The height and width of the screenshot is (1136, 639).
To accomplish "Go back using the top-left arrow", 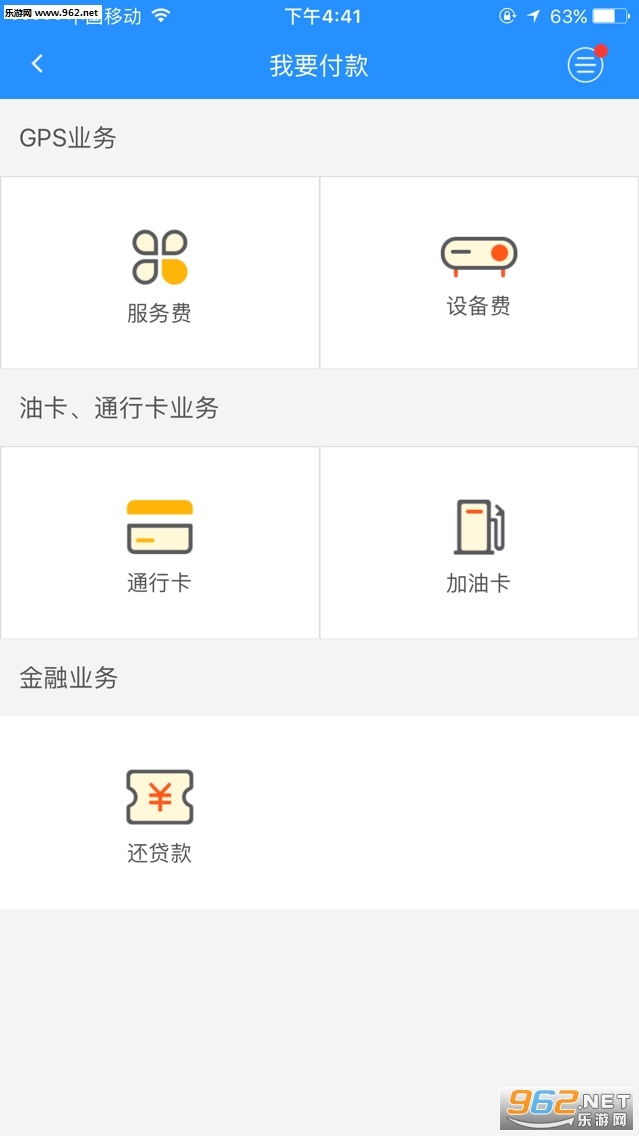I will click(x=38, y=65).
